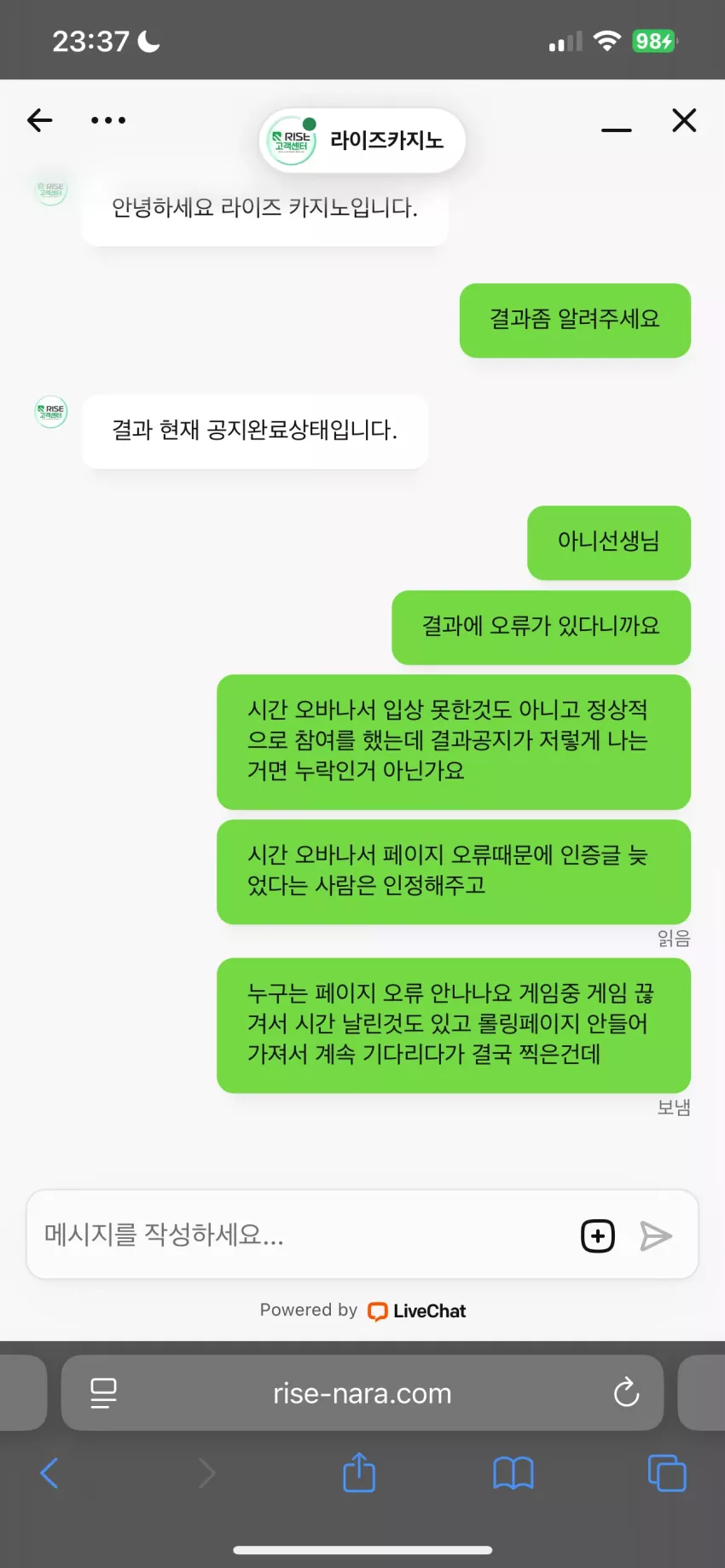Screen dimensions: 725x1568
Task: Open Safari bookmarks
Action: 513,1473
